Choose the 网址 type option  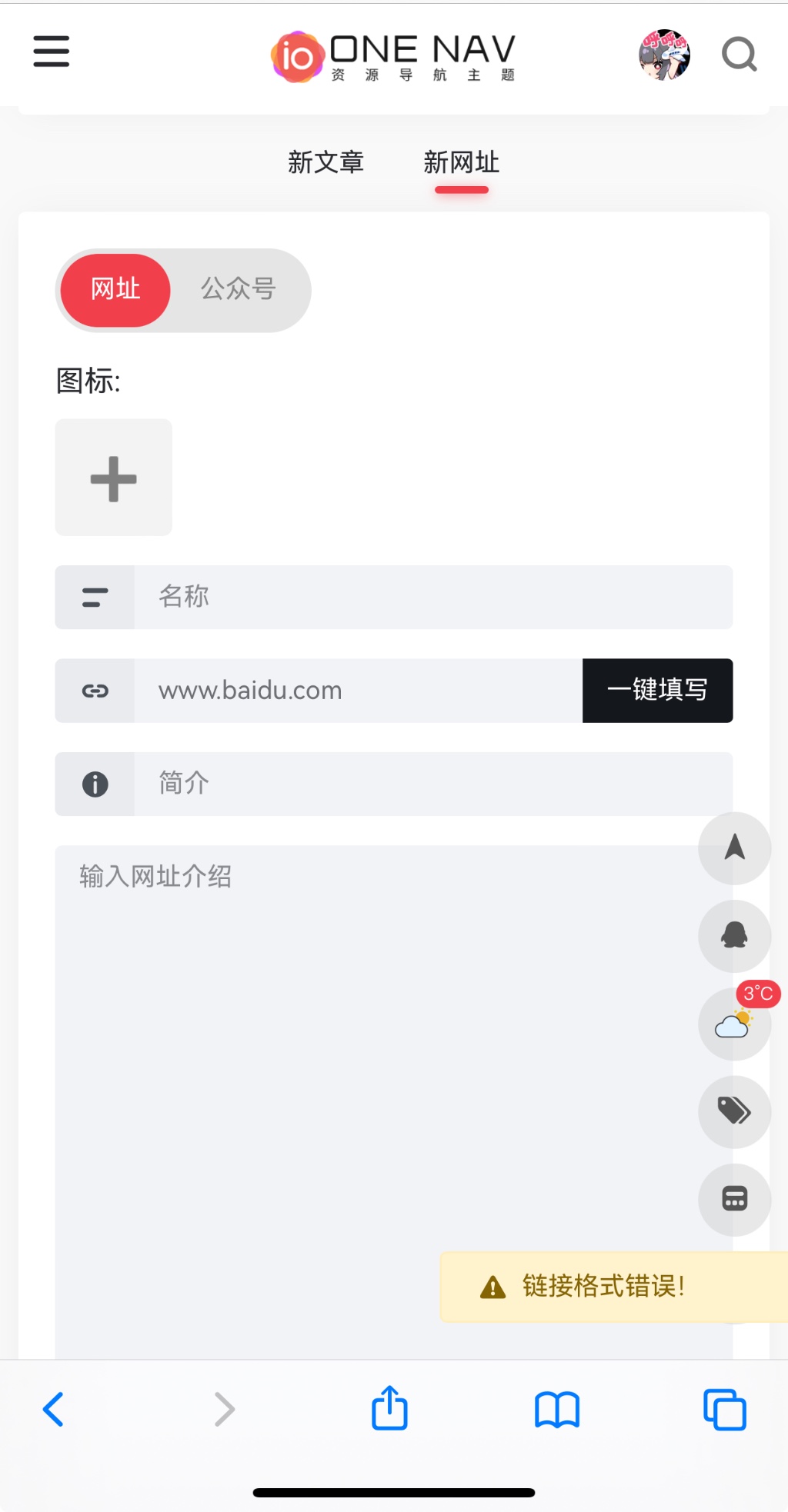coord(115,290)
